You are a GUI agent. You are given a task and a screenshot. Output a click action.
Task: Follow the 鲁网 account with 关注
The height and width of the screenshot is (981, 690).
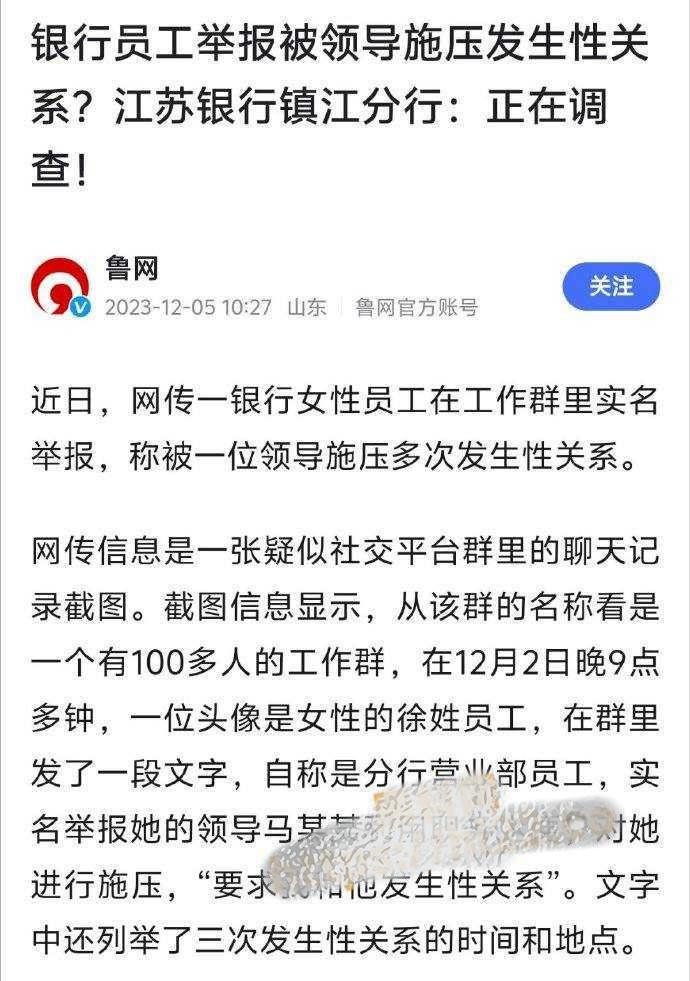point(611,287)
